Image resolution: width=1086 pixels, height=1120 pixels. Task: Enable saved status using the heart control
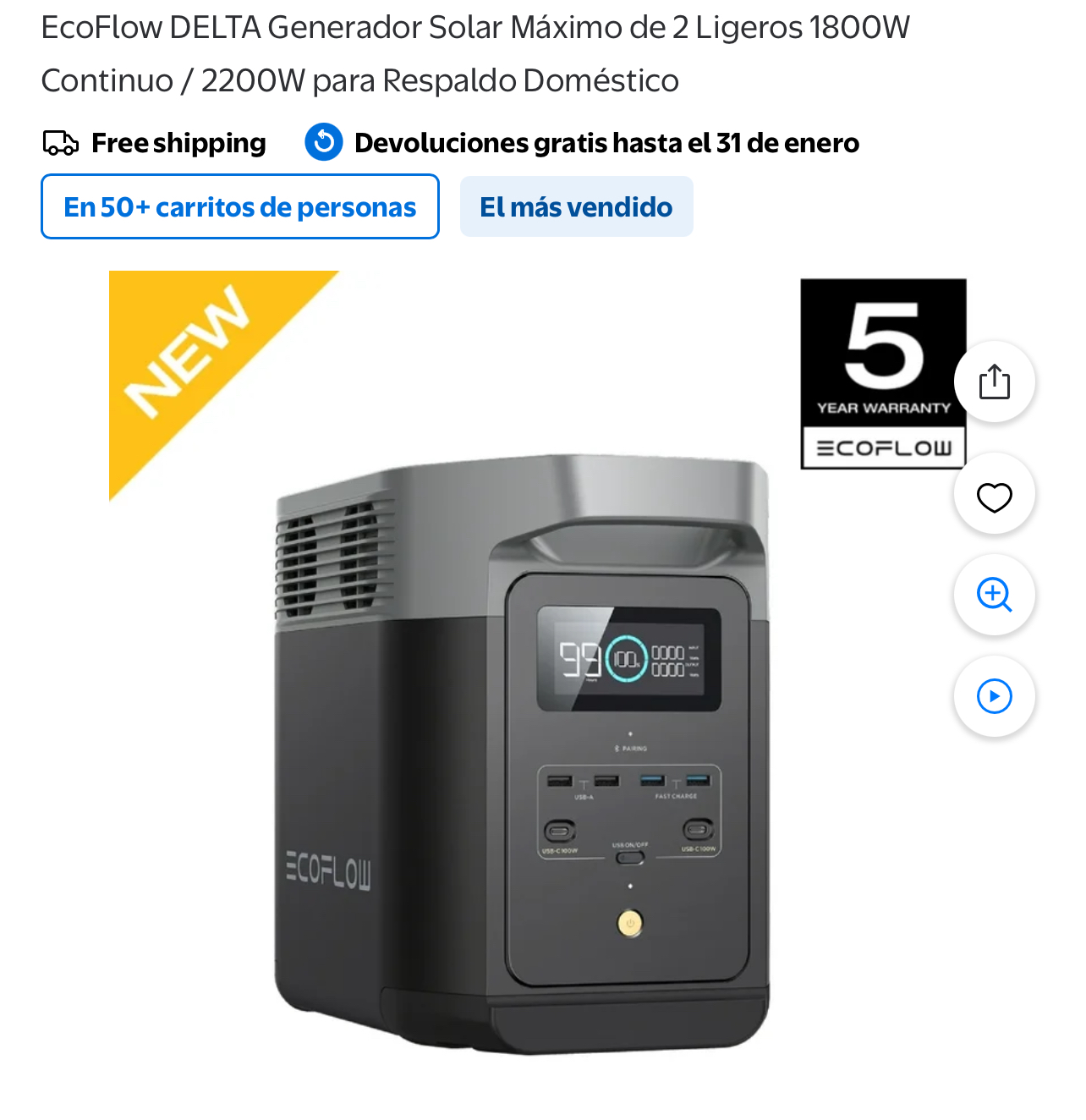995,494
